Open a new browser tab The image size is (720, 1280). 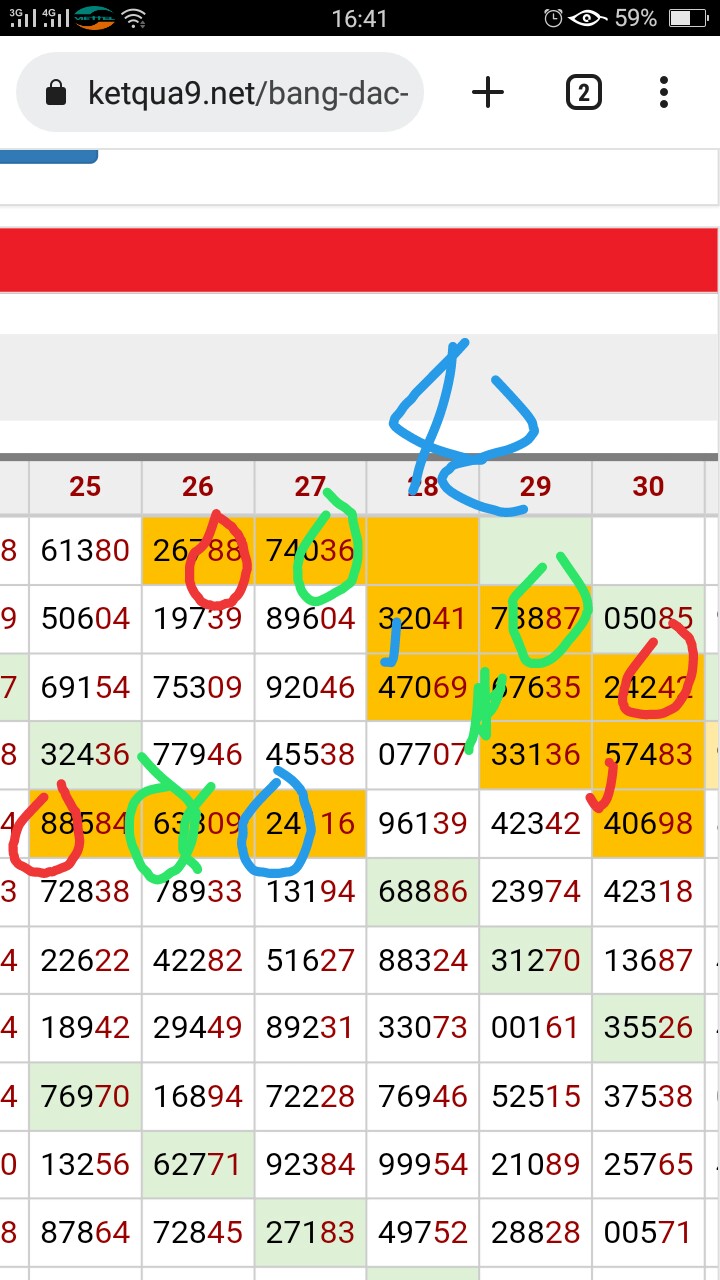pyautogui.click(x=487, y=93)
